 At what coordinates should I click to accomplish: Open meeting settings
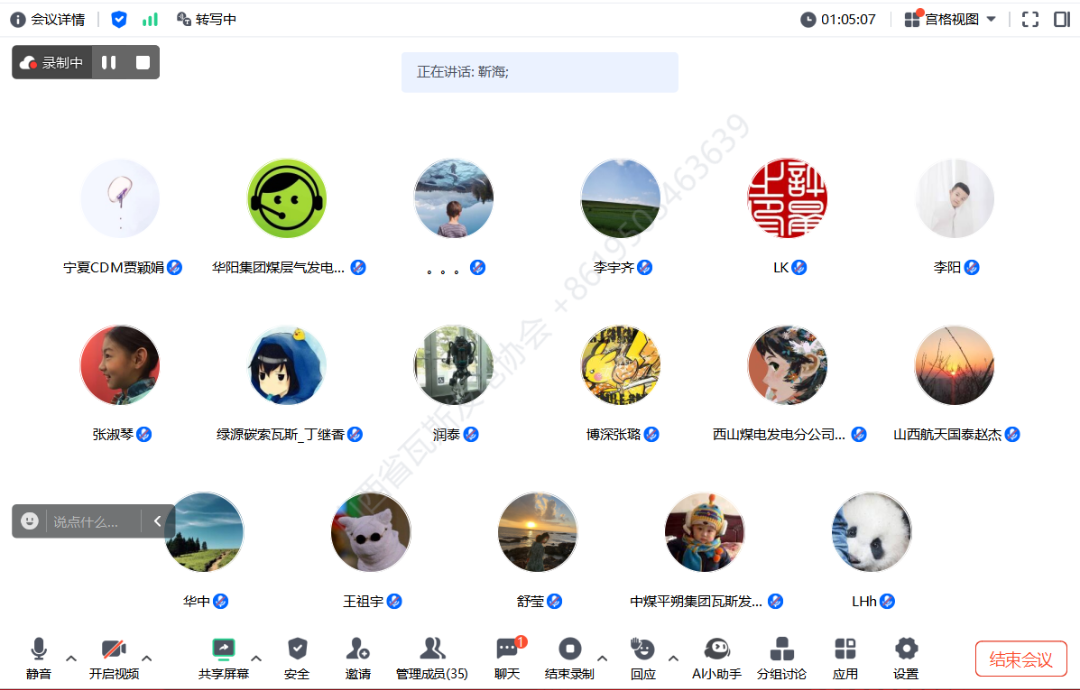[906, 657]
